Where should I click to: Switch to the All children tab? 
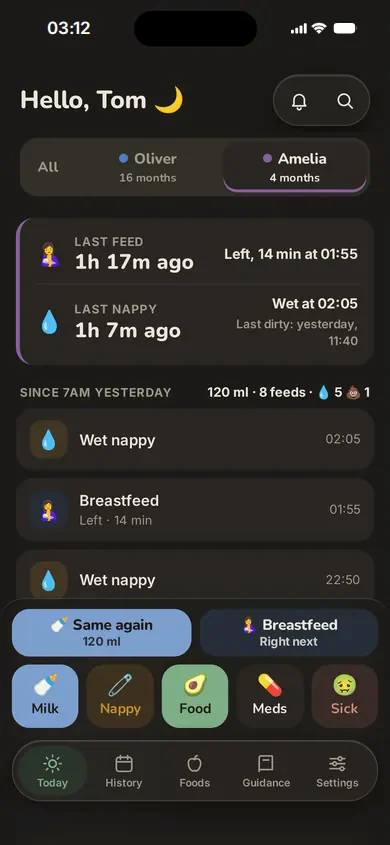coord(48,167)
